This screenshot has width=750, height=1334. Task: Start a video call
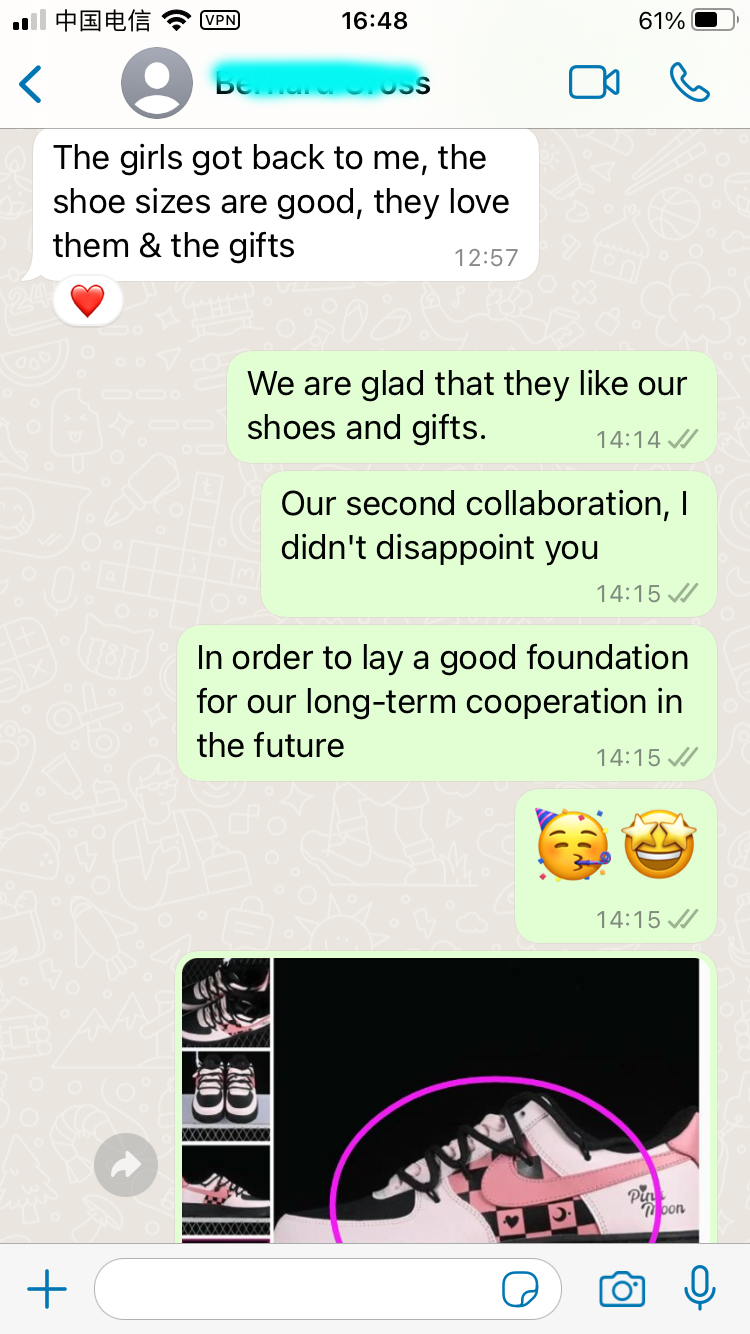click(x=594, y=83)
